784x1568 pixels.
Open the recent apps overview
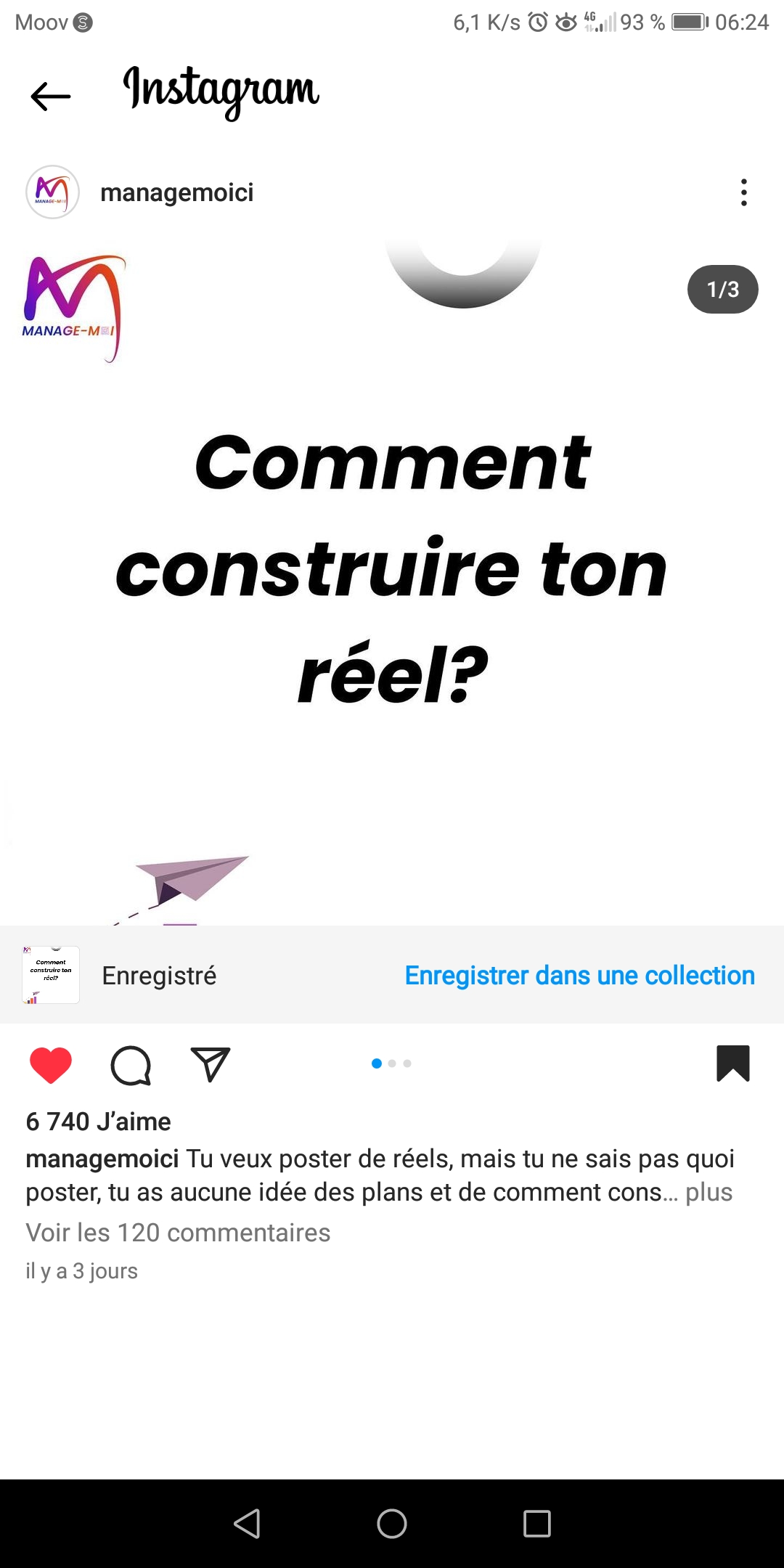click(537, 1524)
